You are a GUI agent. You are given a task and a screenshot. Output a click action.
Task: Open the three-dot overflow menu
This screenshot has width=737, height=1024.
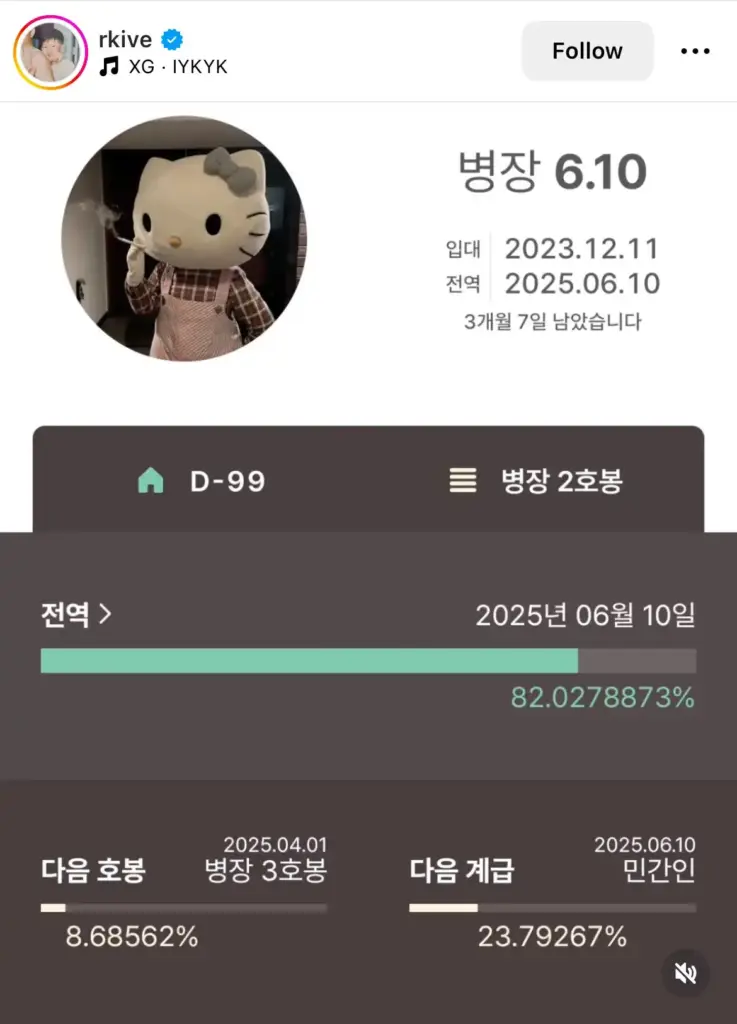(695, 51)
